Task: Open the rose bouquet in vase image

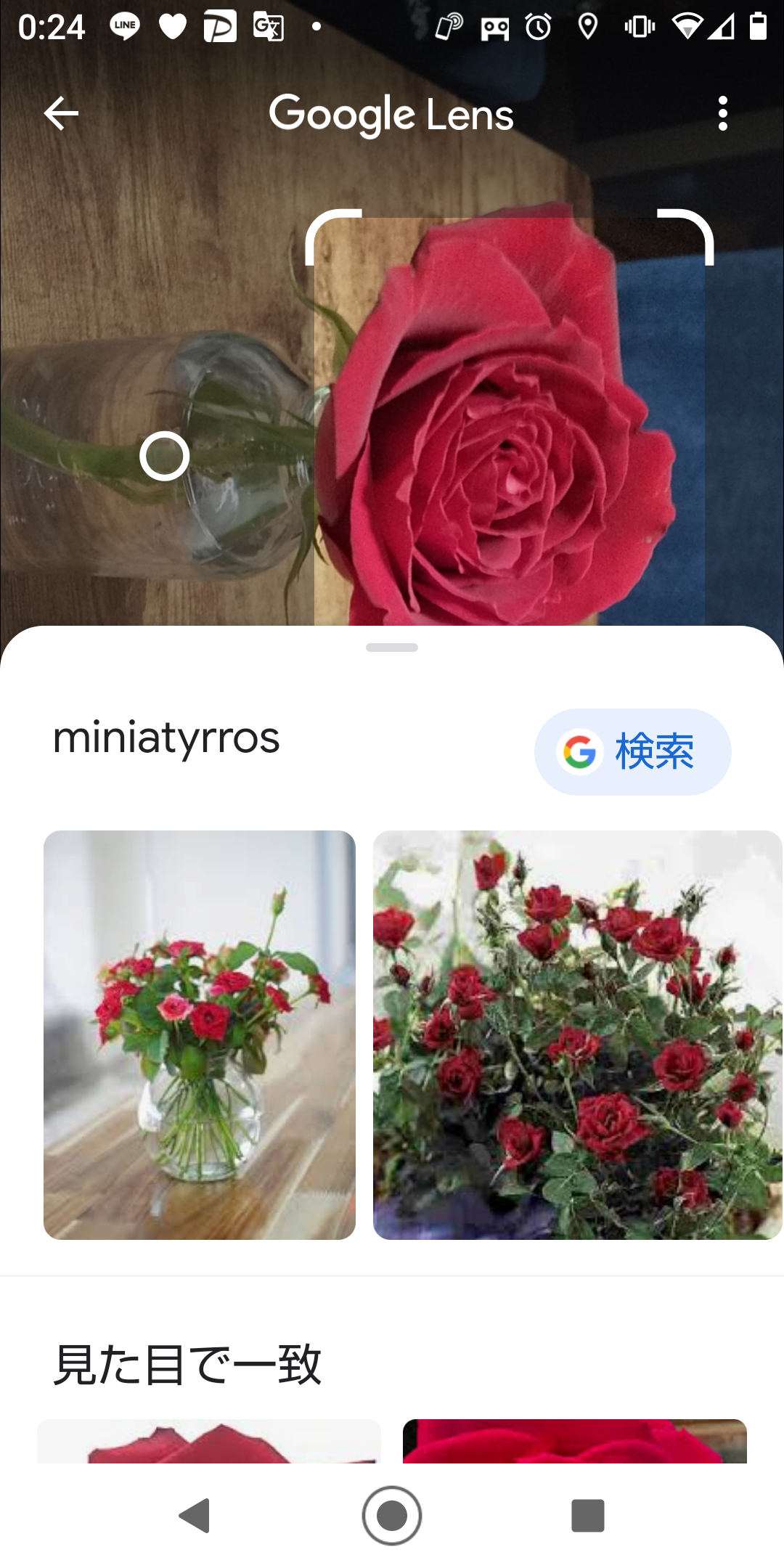Action: coord(200,1034)
